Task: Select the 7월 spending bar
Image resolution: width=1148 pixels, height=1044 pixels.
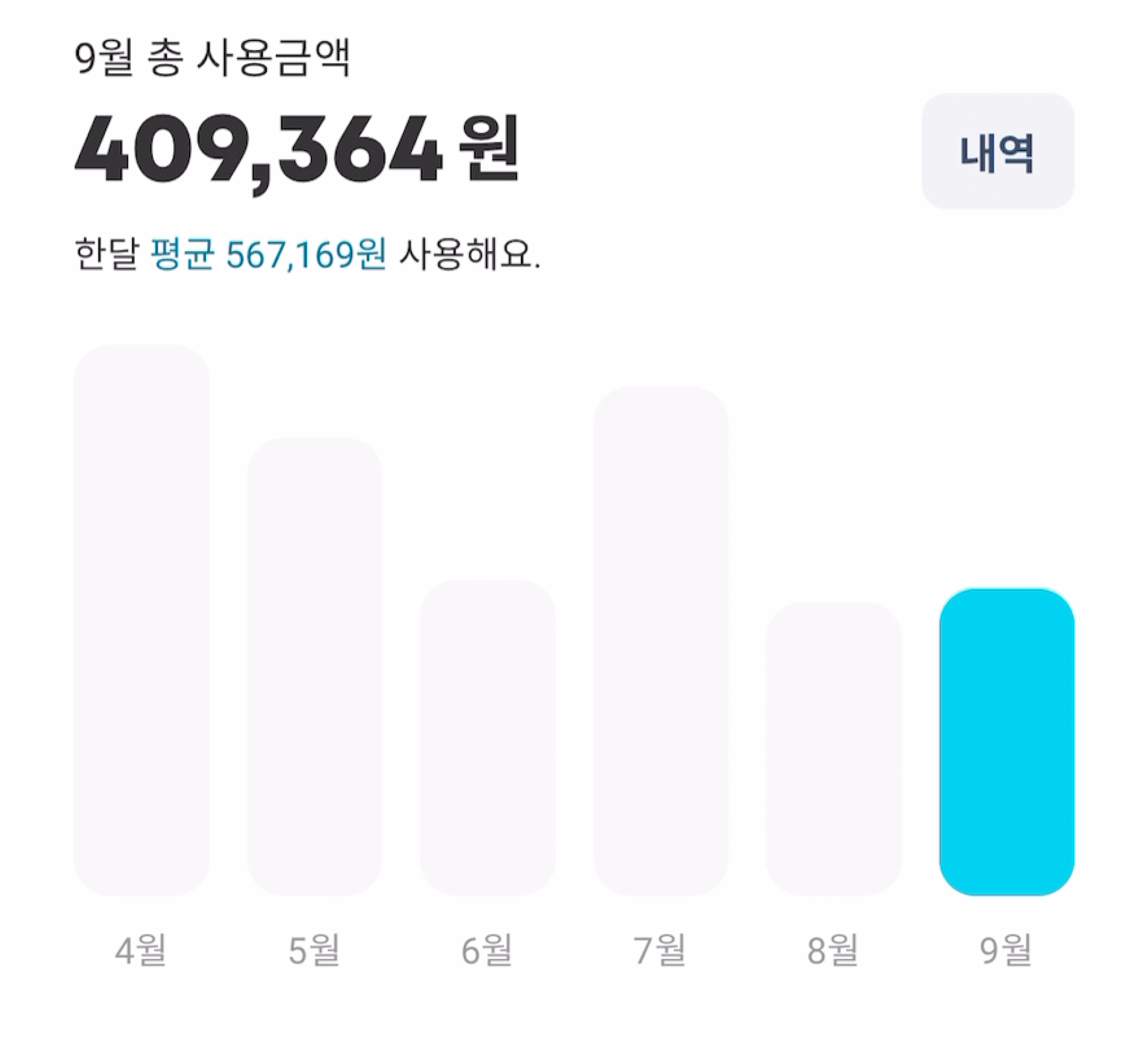Action: 660,641
